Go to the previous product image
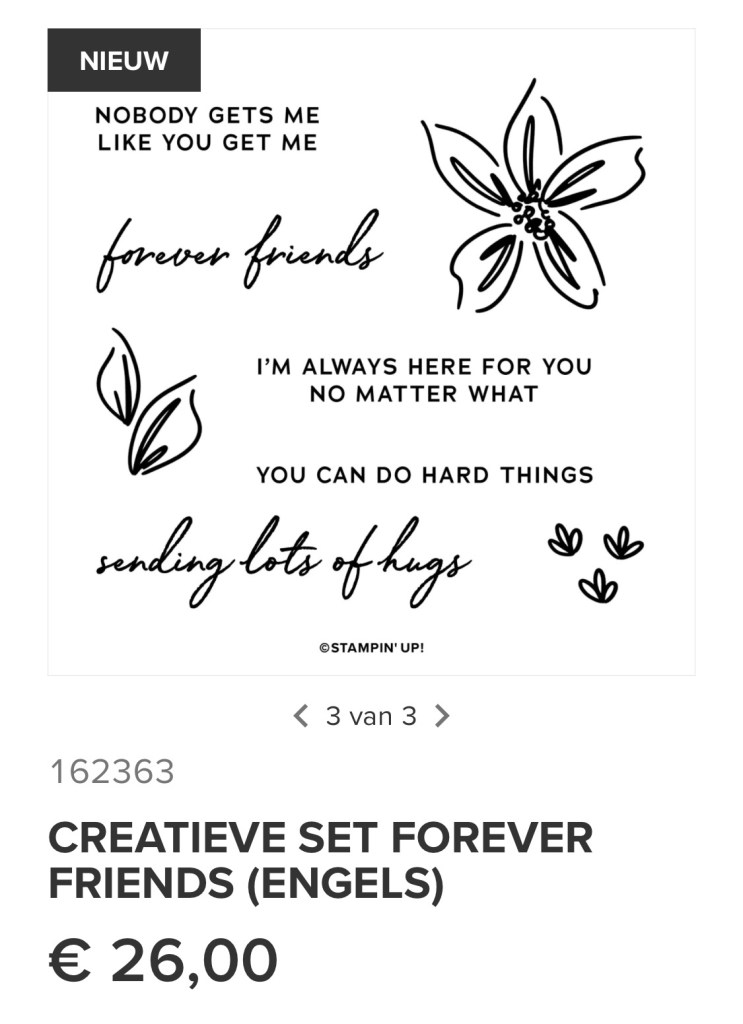Image resolution: width=743 pixels, height=1024 pixels. (x=300, y=716)
